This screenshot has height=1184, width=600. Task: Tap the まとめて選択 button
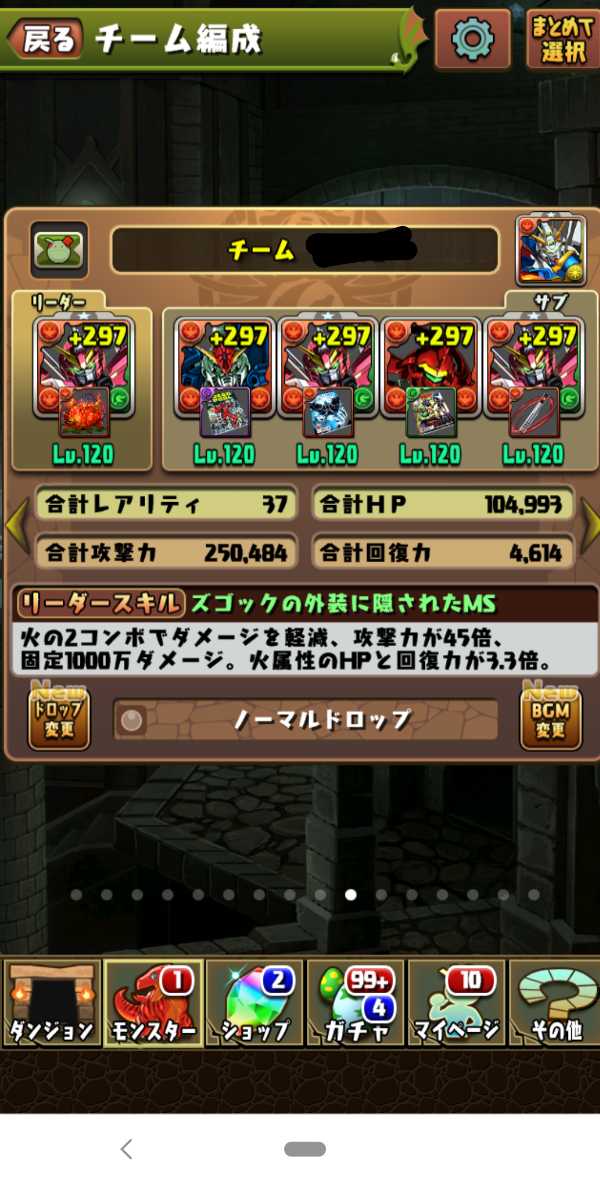[x=561, y=40]
